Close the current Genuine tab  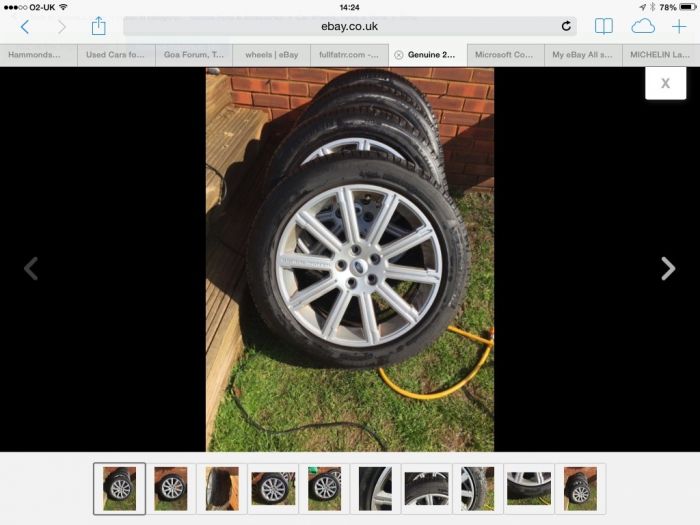tap(399, 55)
